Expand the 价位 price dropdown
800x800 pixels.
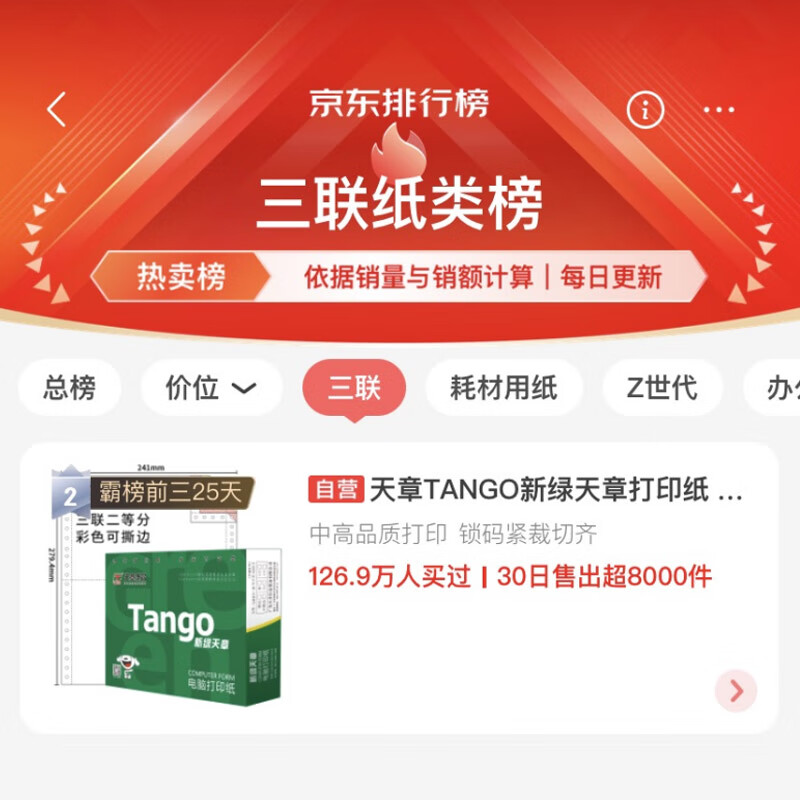(x=211, y=388)
